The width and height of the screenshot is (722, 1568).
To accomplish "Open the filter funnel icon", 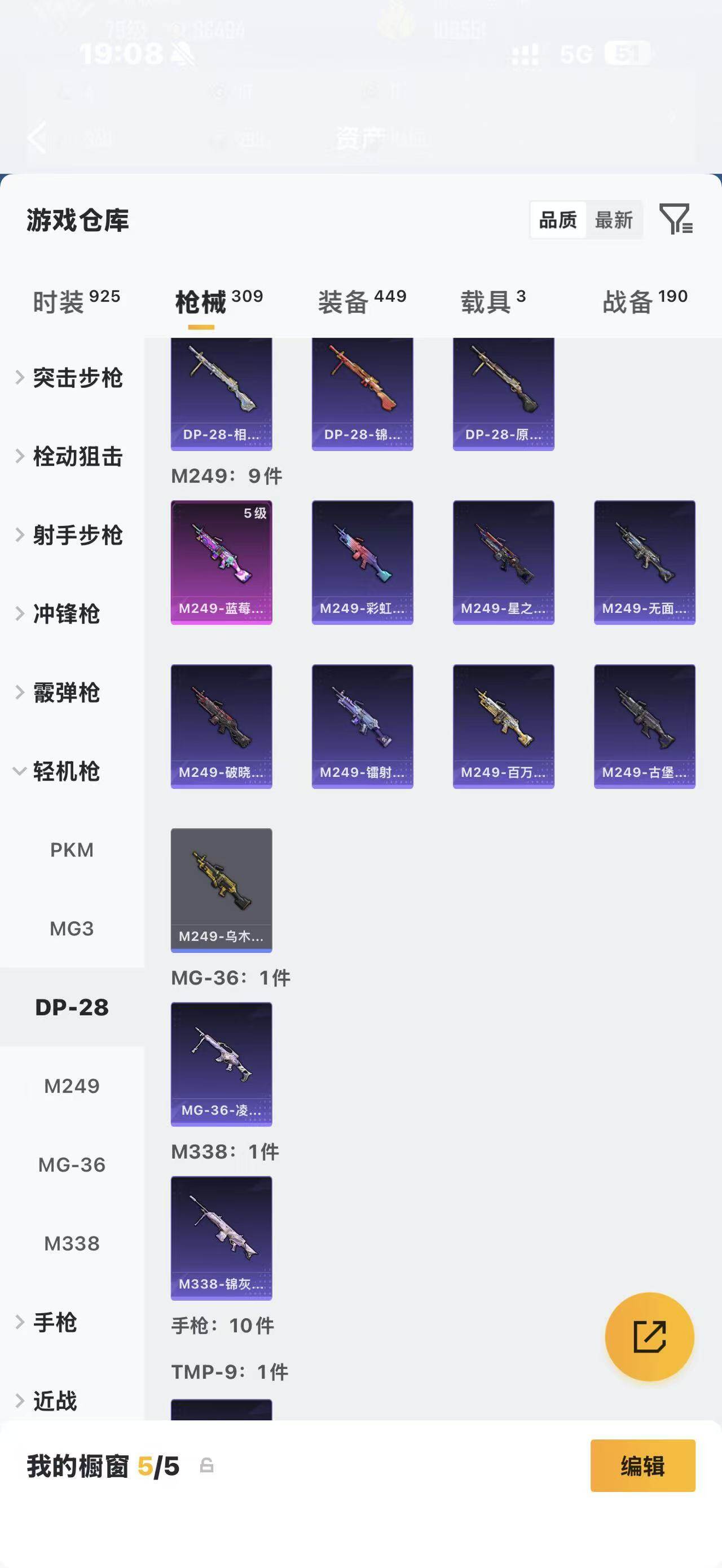I will click(676, 219).
